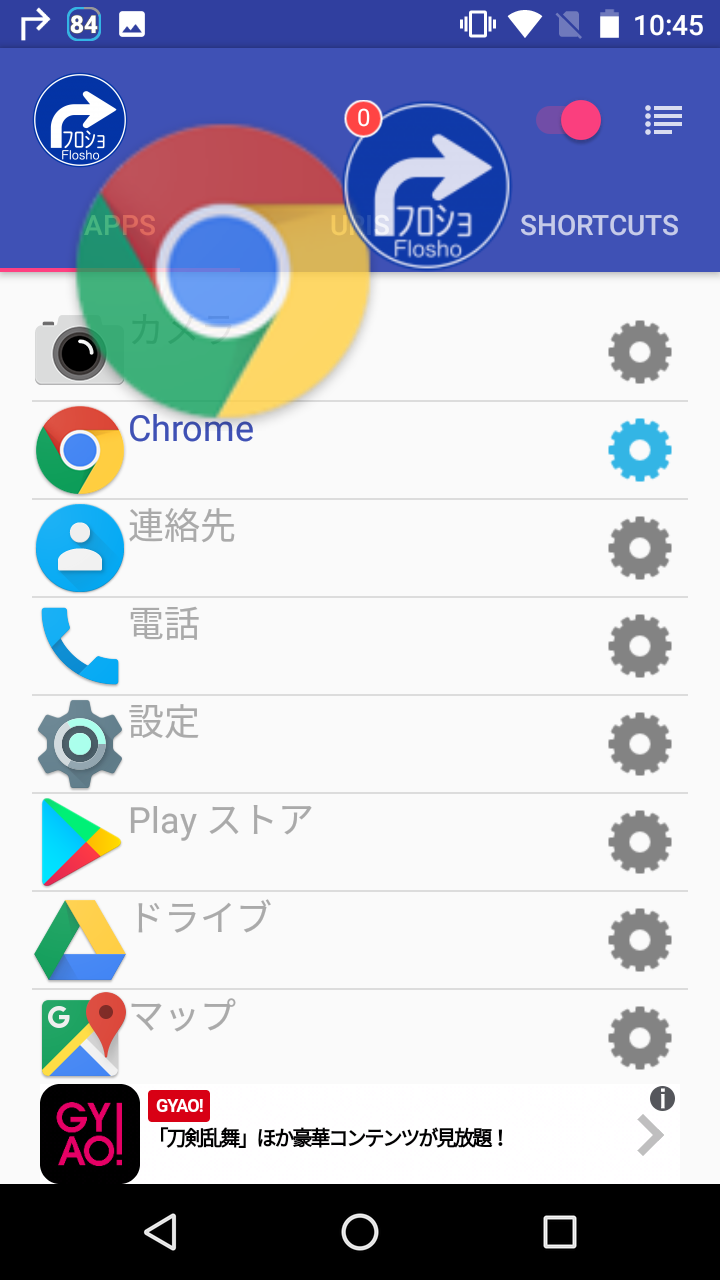Open the SHORTCUTS tab
This screenshot has height=1280, width=720.
[x=598, y=225]
